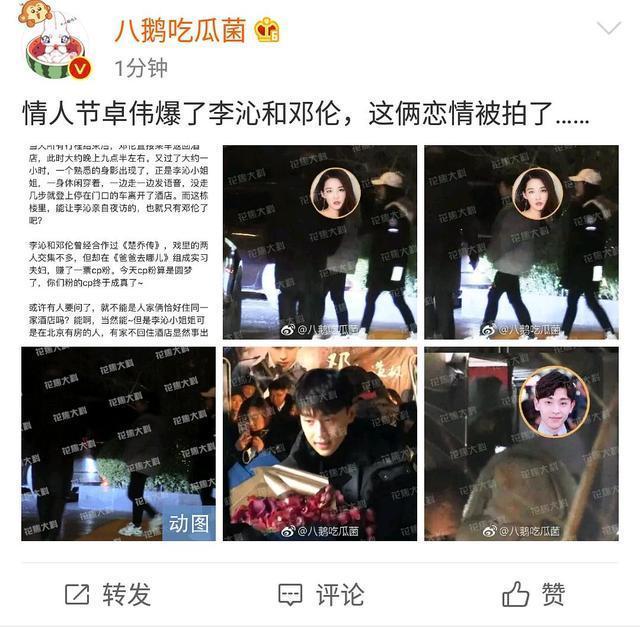Open the second photo of two people walking
The image size is (640, 627).
(320, 242)
